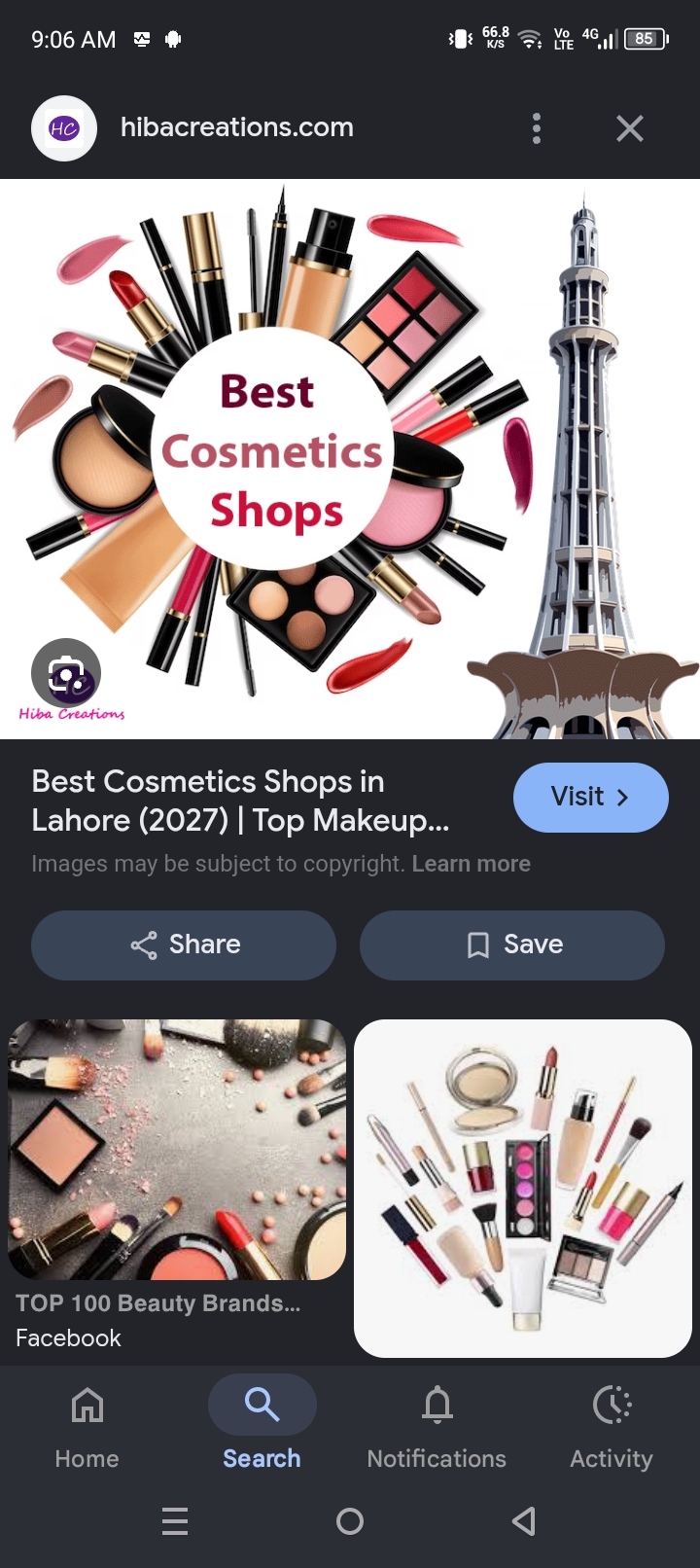The height and width of the screenshot is (1568, 700).
Task: Open the three-dot overflow menu
Action: [x=537, y=128]
